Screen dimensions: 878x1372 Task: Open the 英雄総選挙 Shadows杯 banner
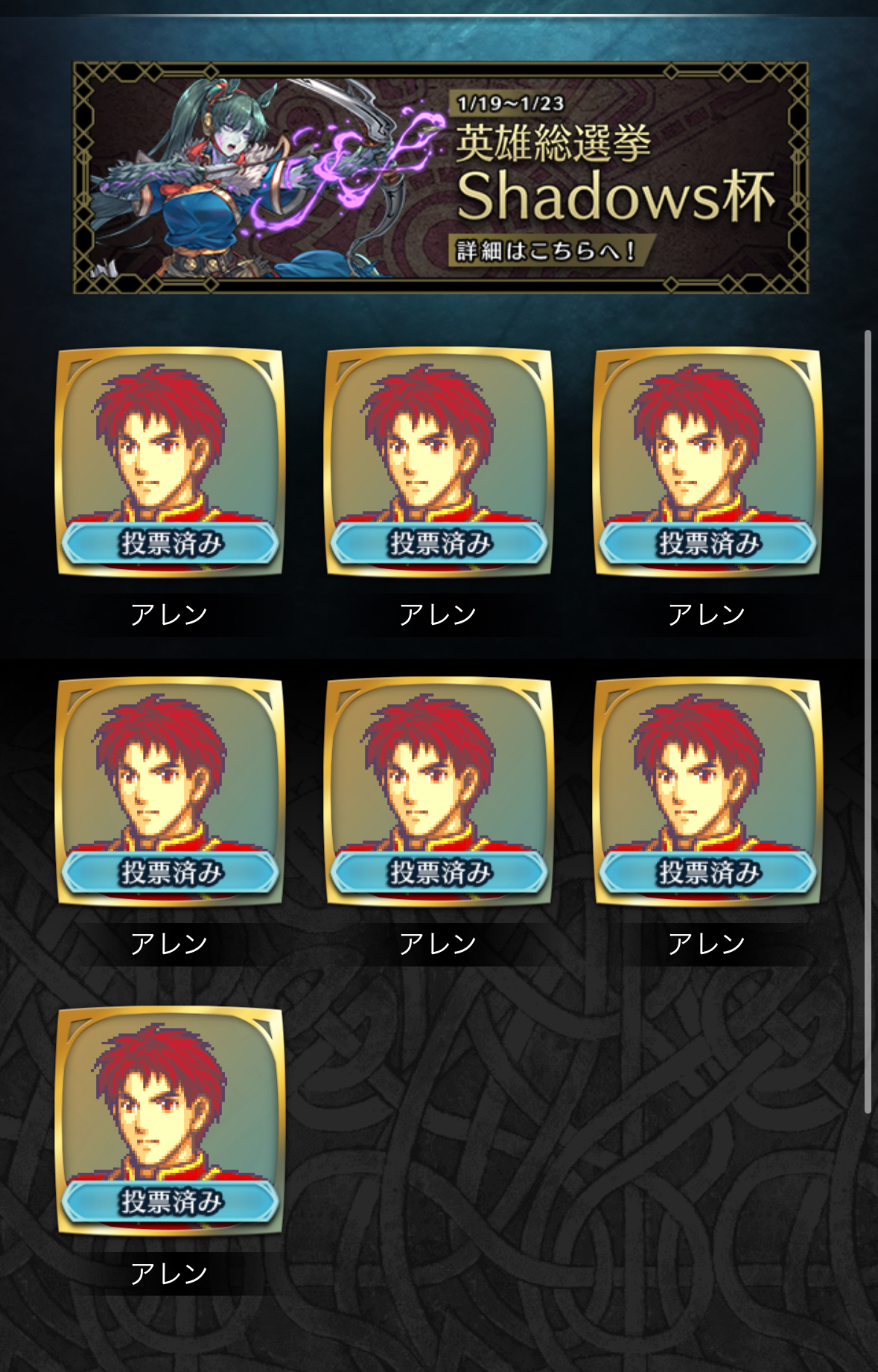[440, 178]
